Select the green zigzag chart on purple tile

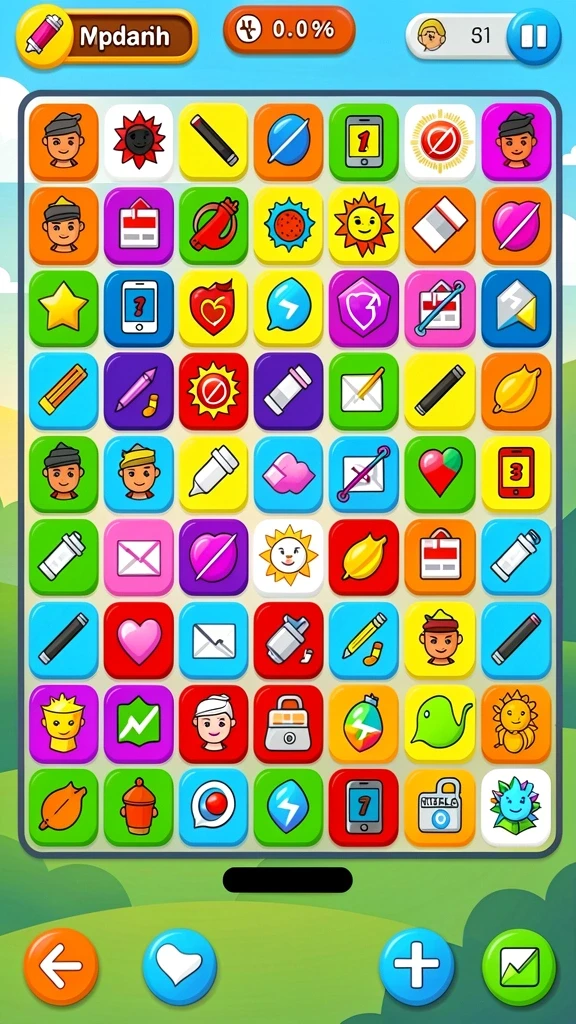pyautogui.click(x=138, y=724)
